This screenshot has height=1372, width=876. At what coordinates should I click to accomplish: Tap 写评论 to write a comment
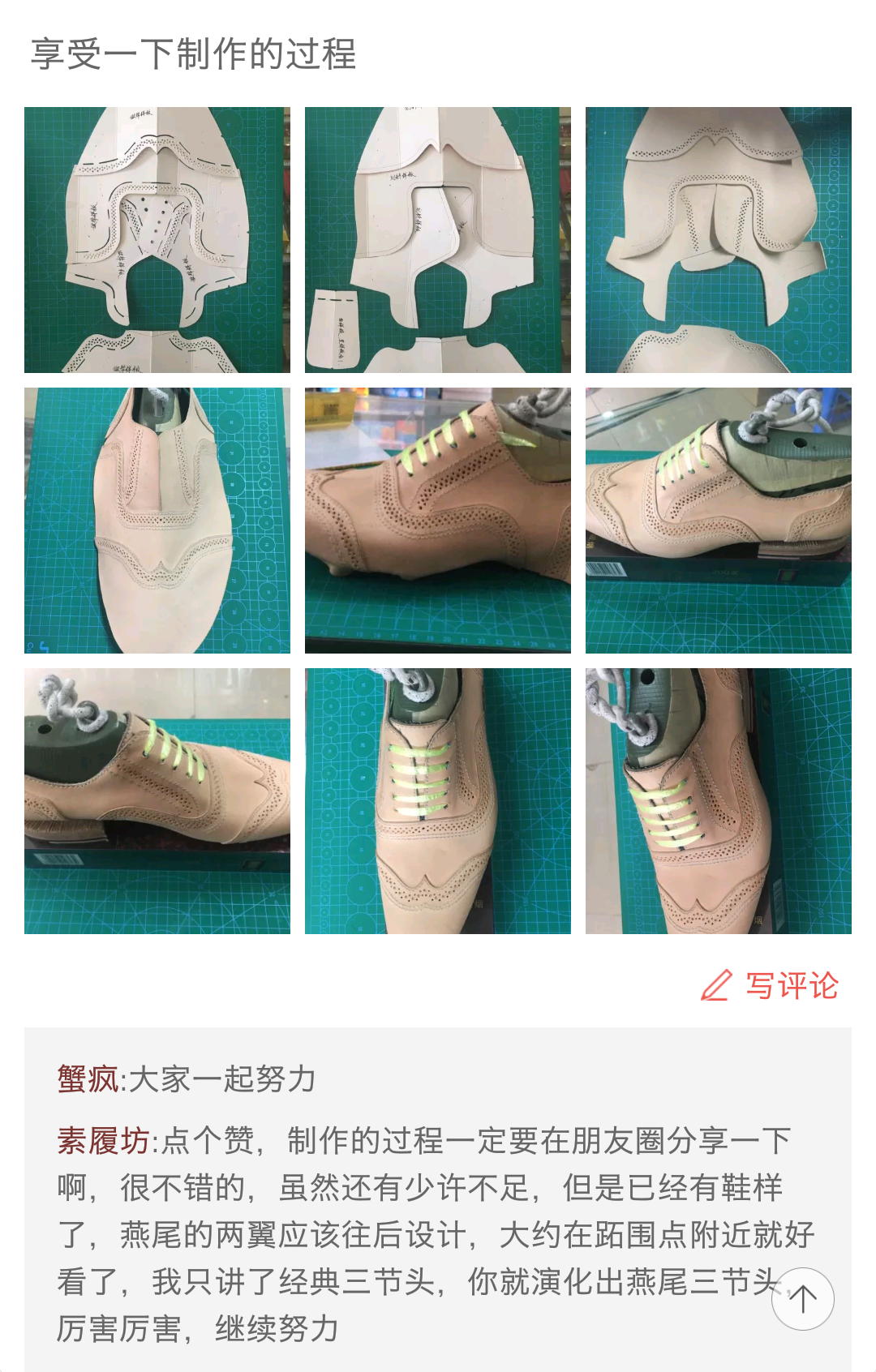coord(771,986)
